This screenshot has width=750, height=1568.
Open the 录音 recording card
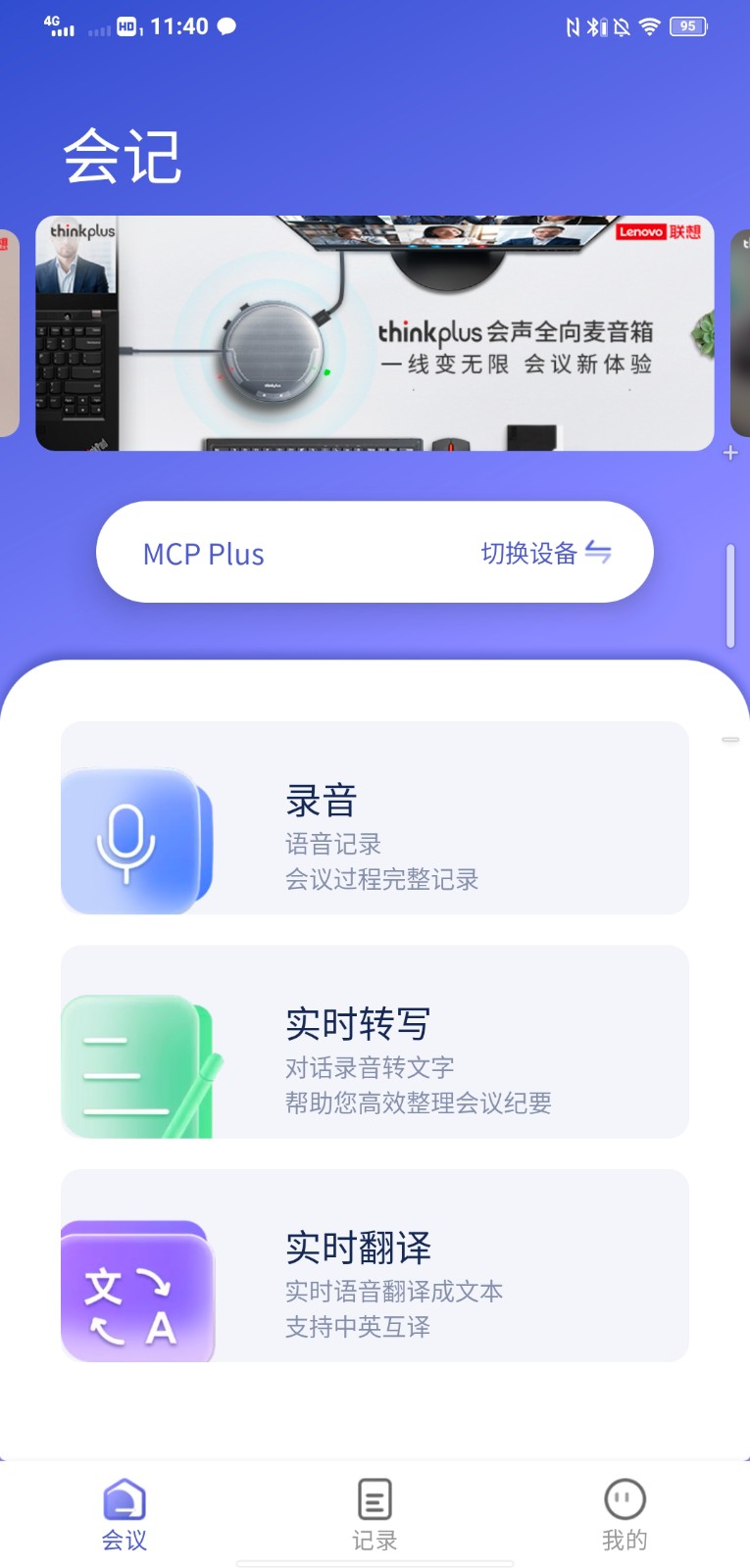[x=375, y=818]
